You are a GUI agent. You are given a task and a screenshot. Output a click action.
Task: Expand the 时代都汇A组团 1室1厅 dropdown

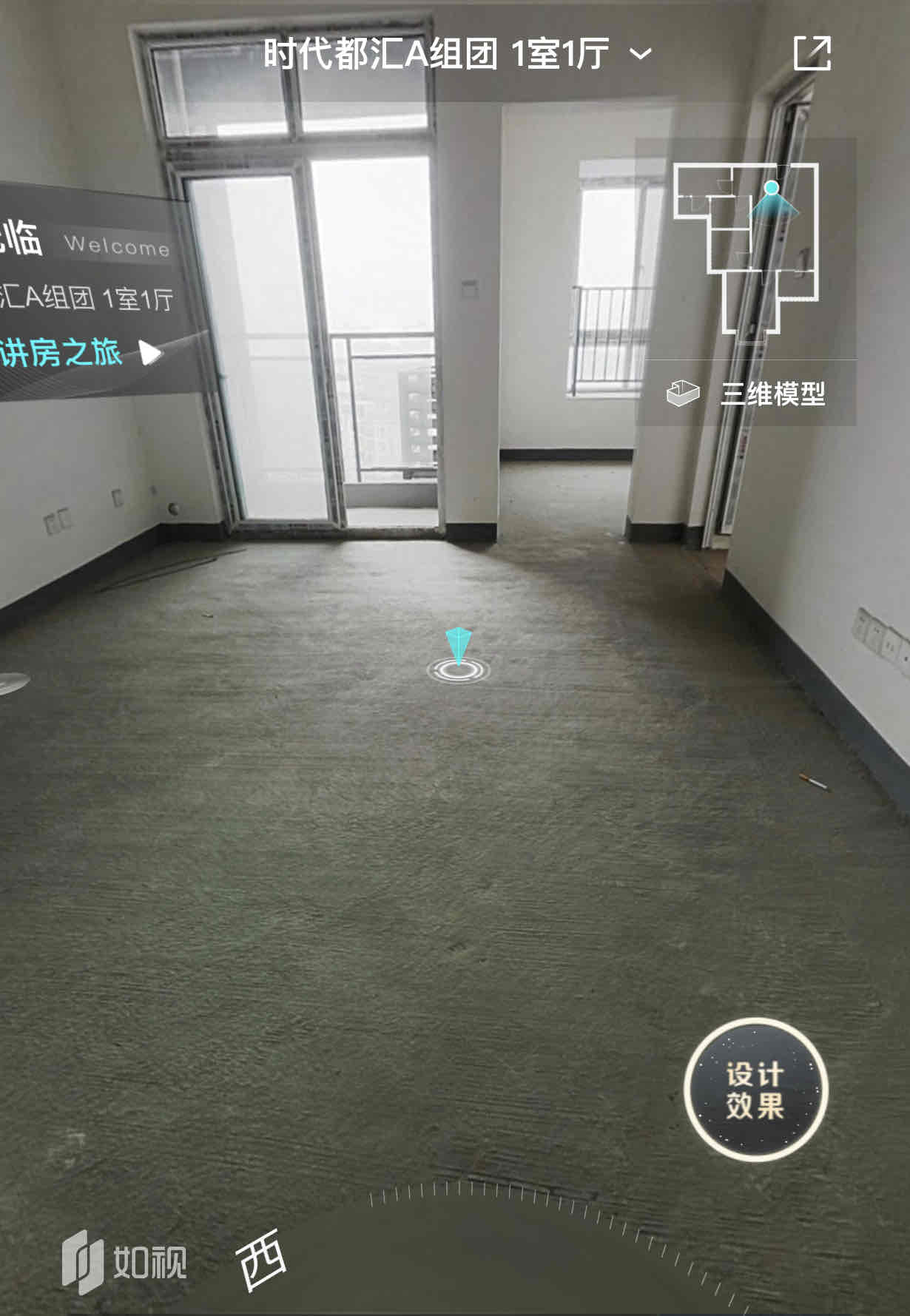click(x=457, y=53)
